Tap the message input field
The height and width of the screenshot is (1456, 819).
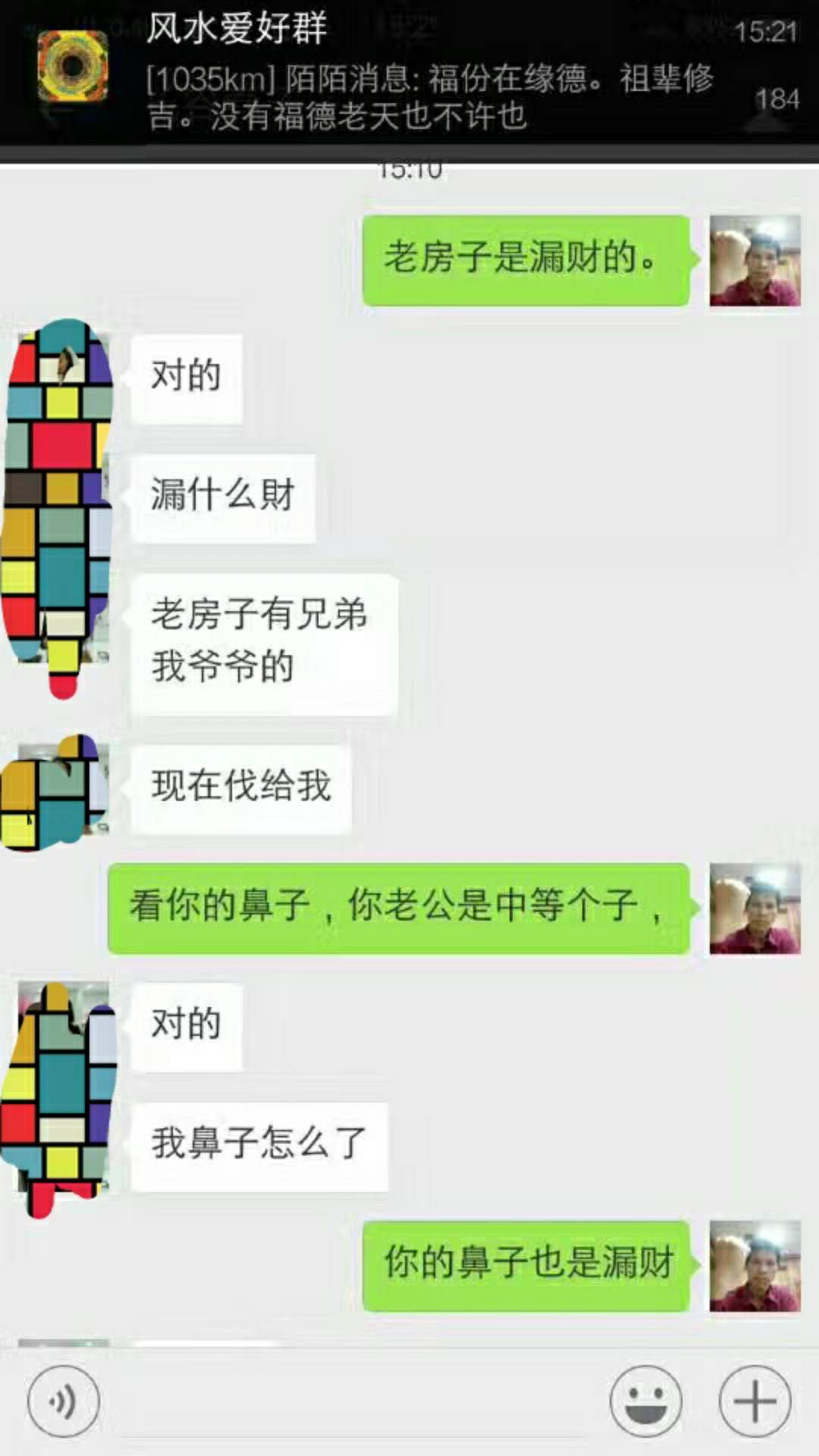353,1401
